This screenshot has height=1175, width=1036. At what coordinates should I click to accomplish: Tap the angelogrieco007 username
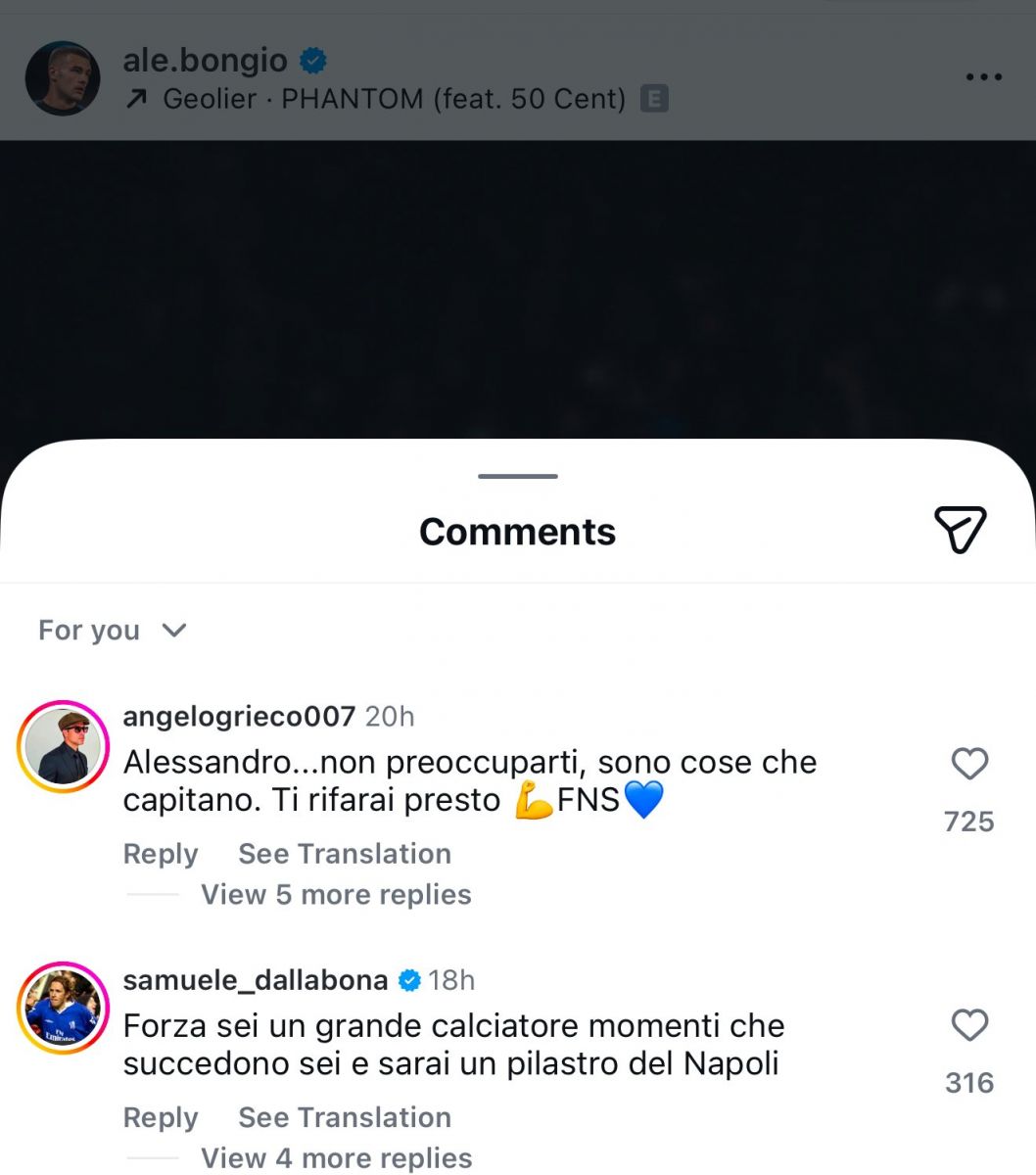pyautogui.click(x=239, y=717)
